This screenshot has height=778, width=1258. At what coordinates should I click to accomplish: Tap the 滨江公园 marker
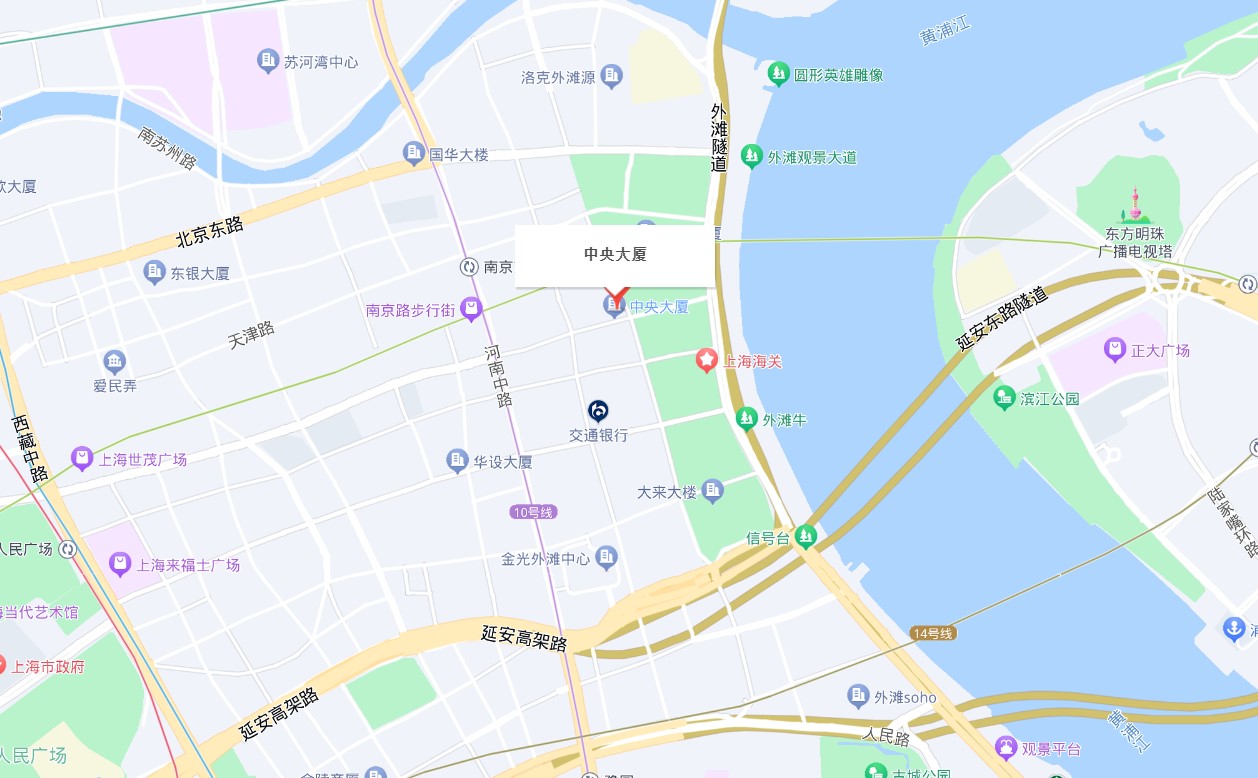(1004, 398)
